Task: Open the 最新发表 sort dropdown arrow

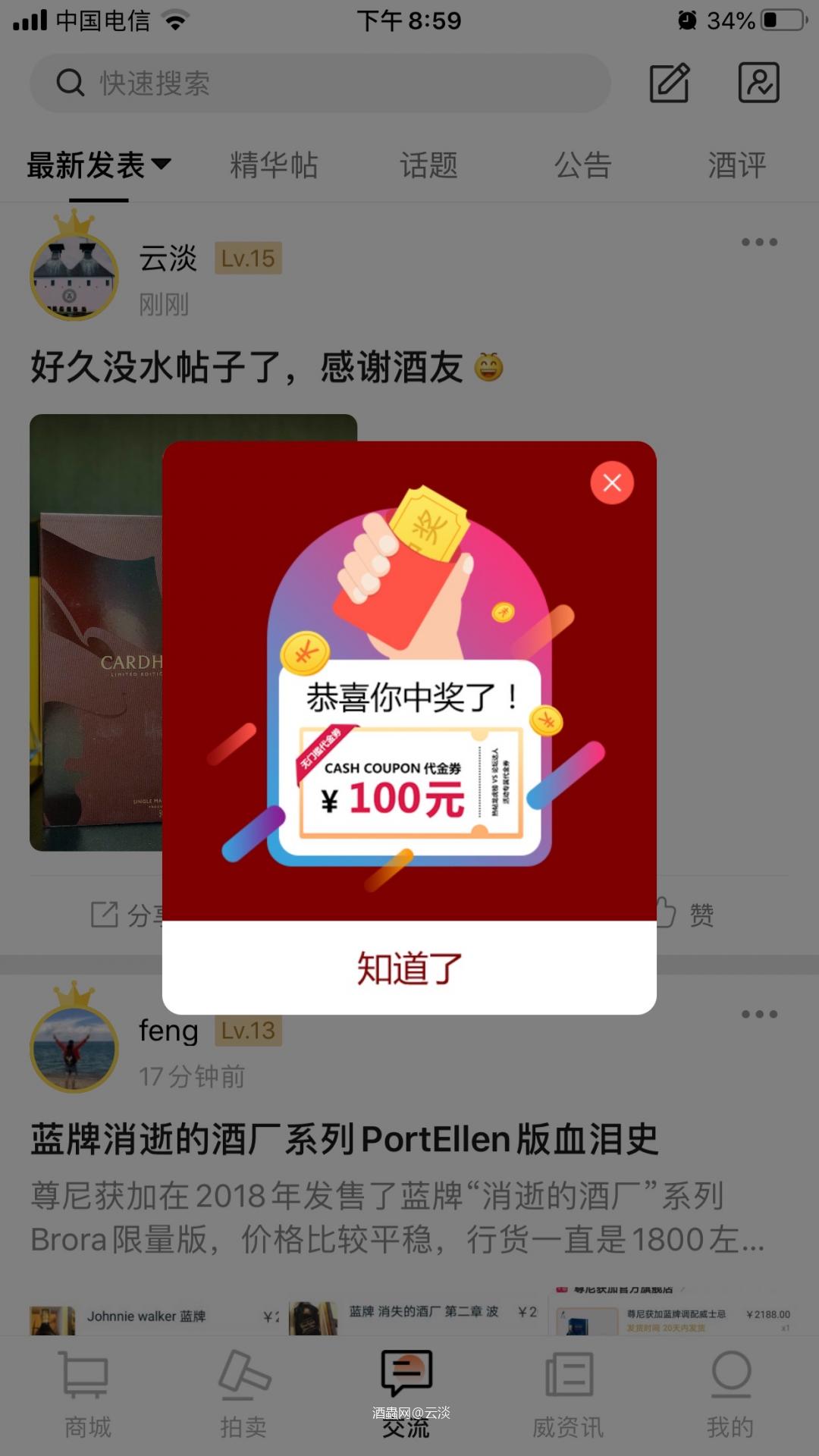Action: tap(162, 165)
